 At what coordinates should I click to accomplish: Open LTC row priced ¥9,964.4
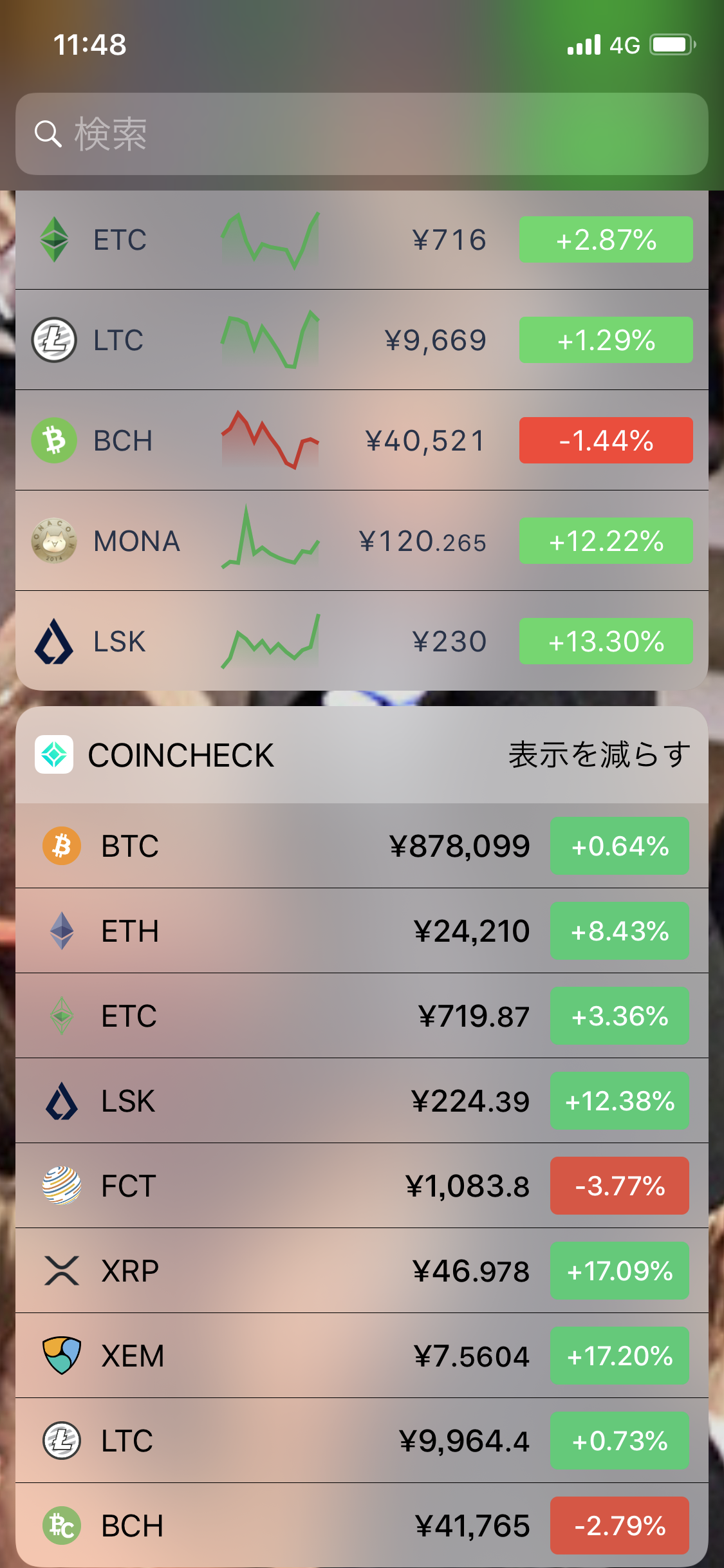(x=362, y=1441)
